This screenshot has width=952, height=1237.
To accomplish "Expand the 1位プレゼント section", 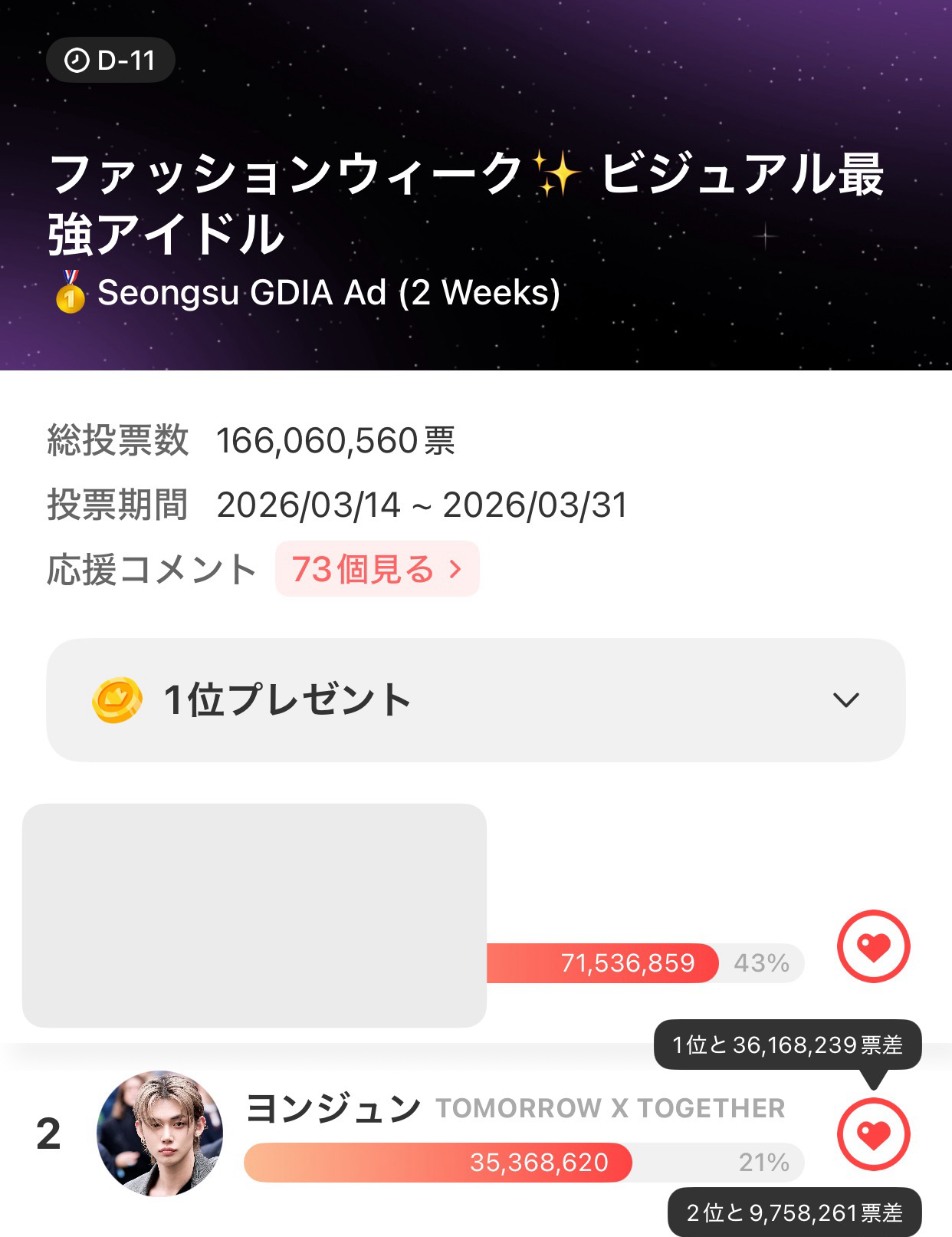I will [x=845, y=699].
